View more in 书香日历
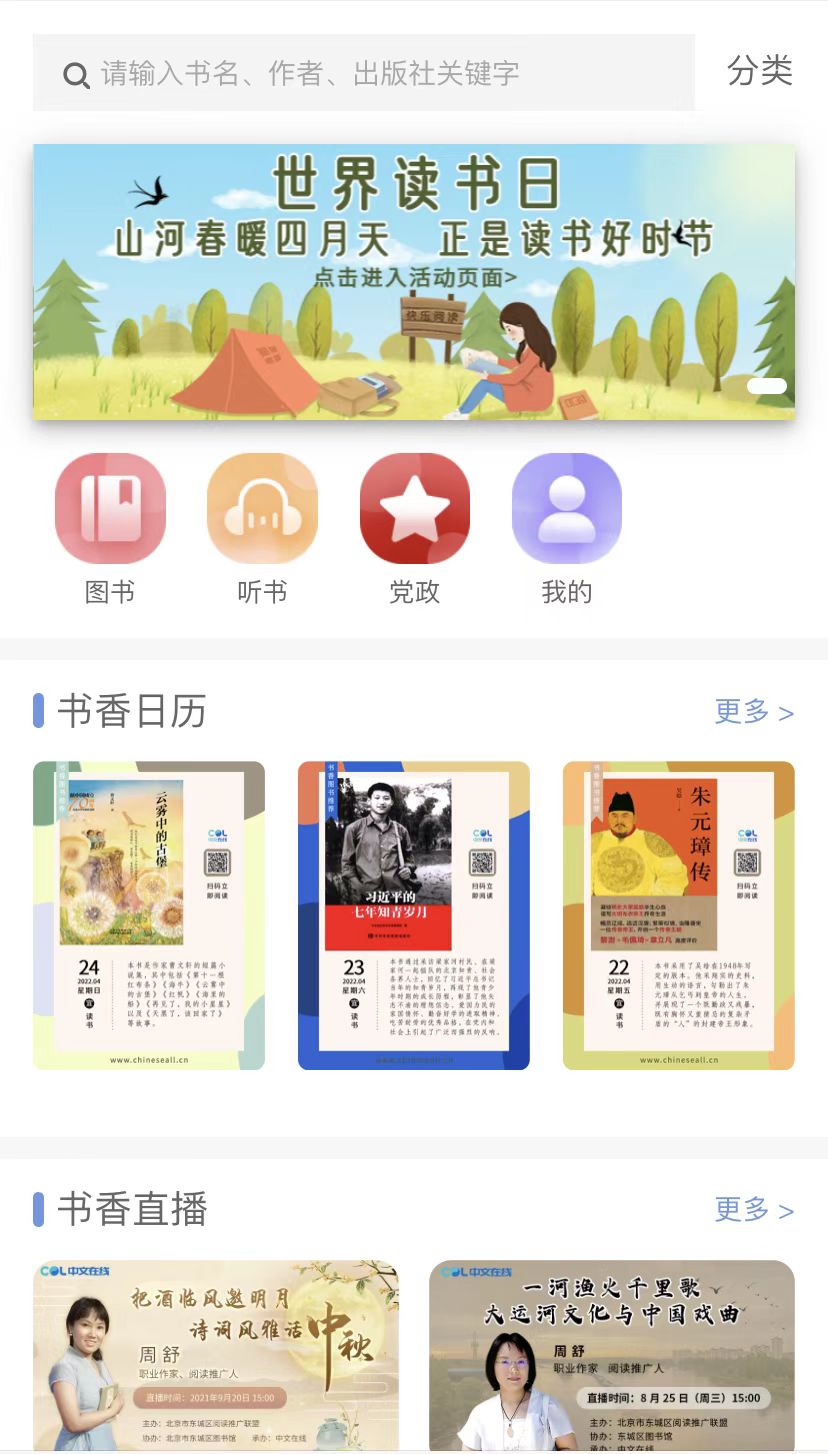 point(753,712)
